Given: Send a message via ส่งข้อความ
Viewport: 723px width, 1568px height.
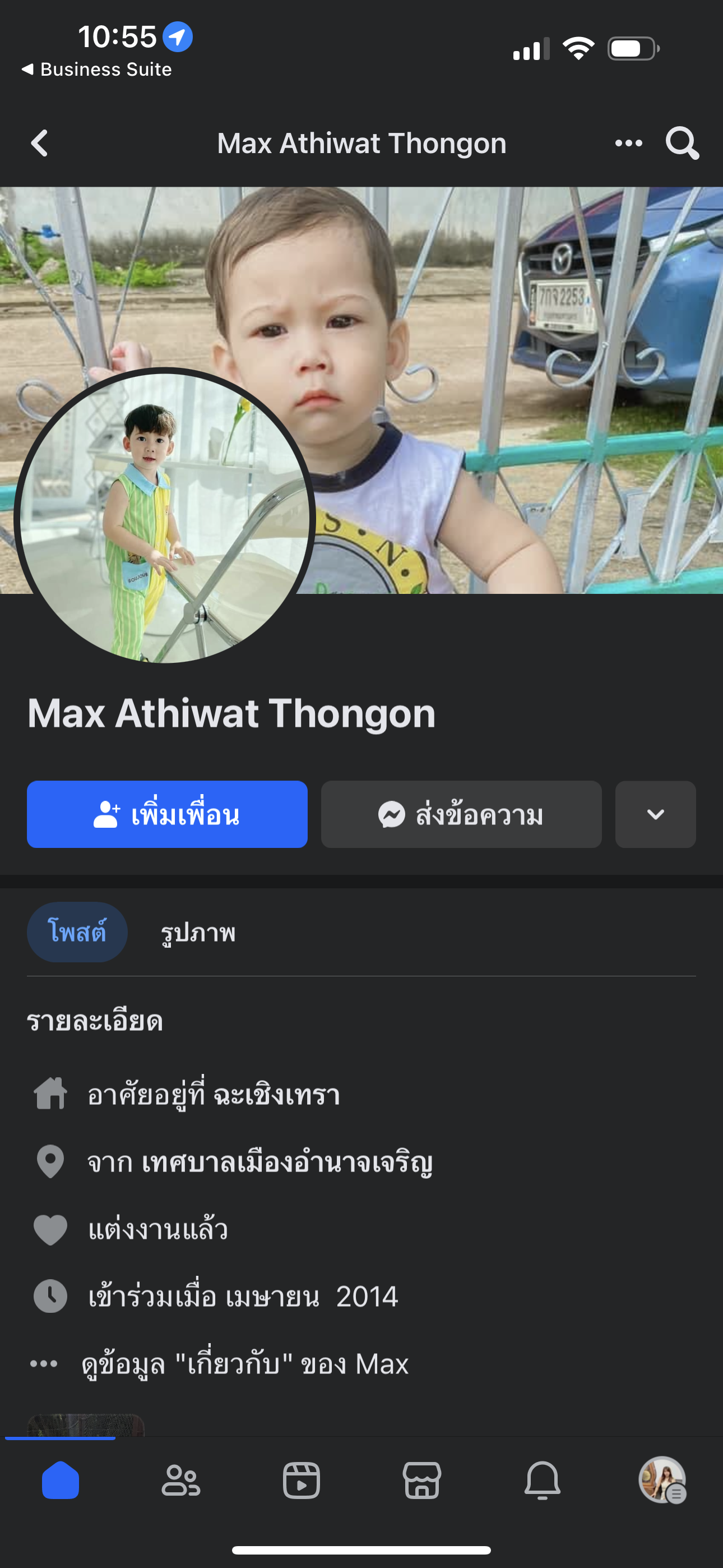Looking at the screenshot, I should (461, 814).
